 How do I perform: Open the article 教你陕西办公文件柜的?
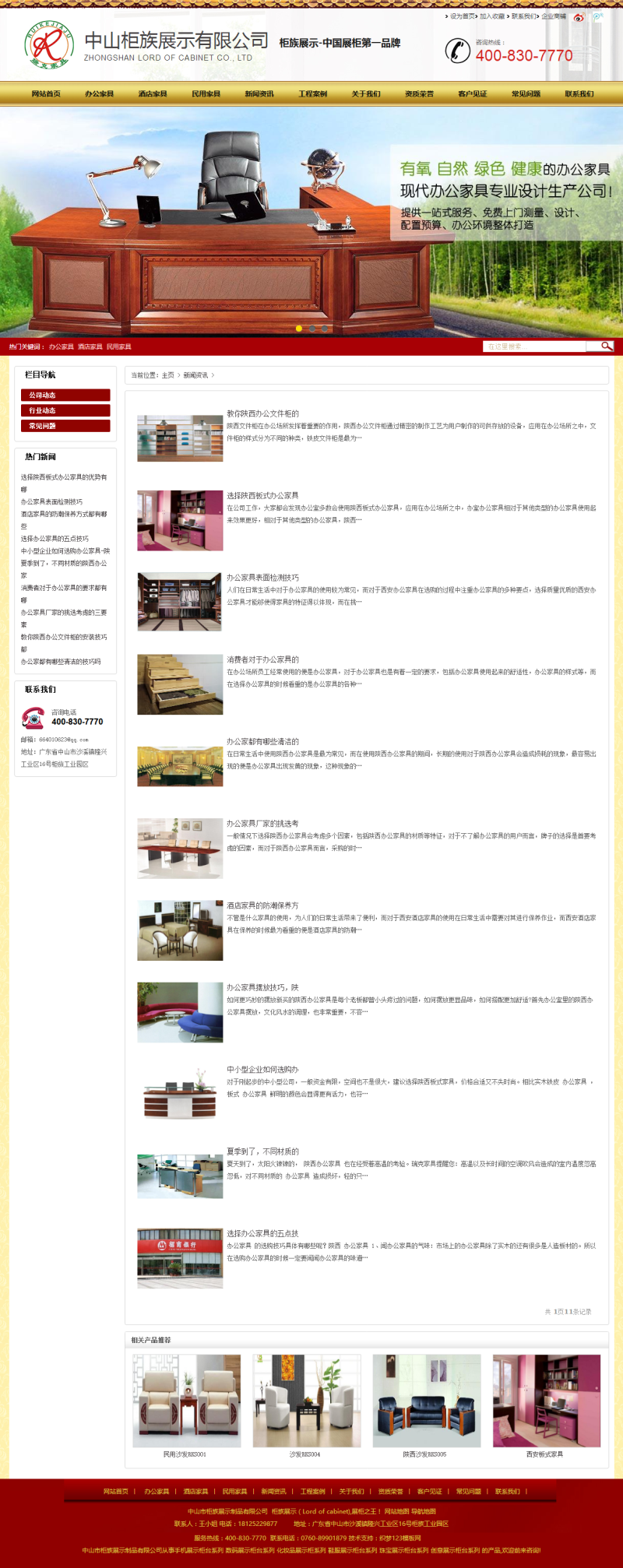[262, 413]
